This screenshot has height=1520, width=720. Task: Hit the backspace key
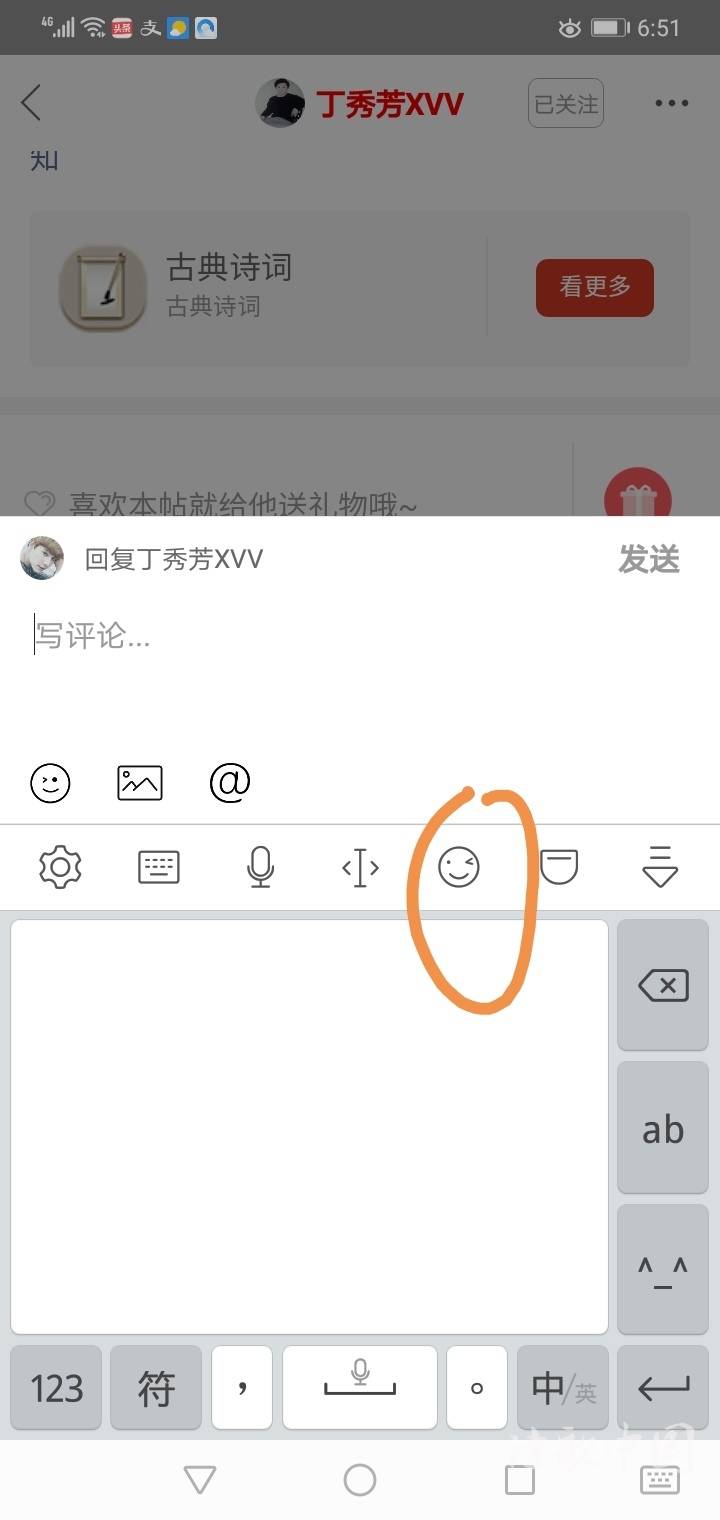click(663, 987)
